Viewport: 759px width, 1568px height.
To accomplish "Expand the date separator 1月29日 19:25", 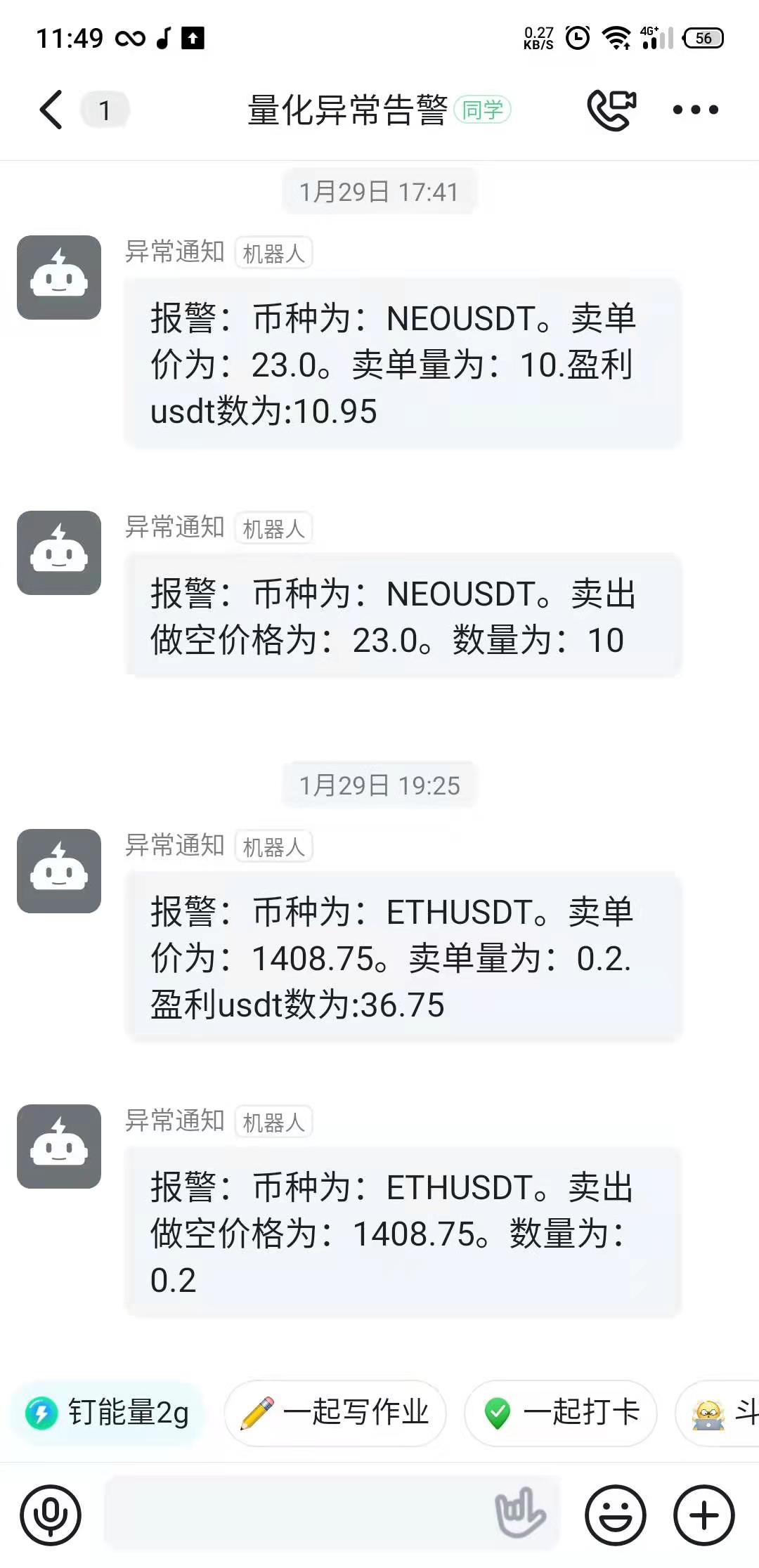I will point(379,785).
